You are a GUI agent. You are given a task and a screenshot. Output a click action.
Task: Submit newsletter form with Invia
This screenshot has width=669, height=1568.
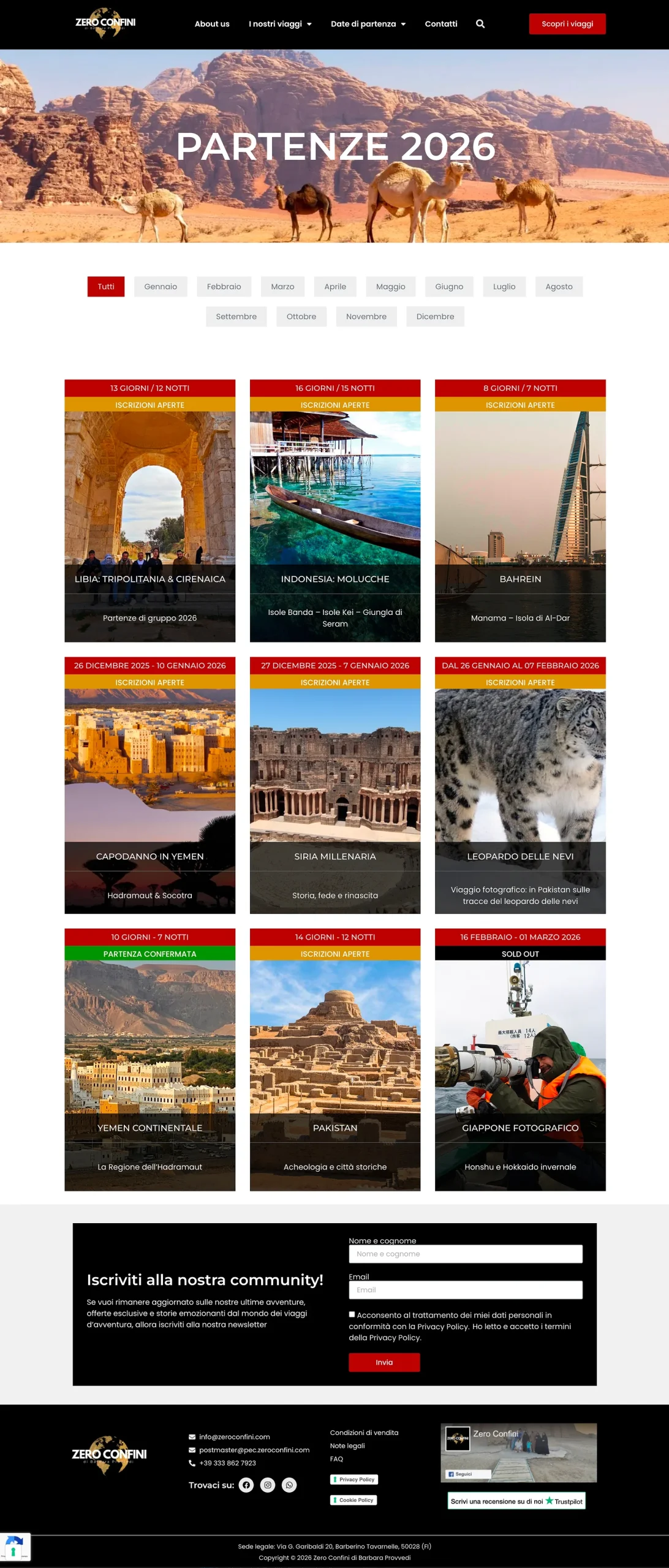pos(384,1362)
